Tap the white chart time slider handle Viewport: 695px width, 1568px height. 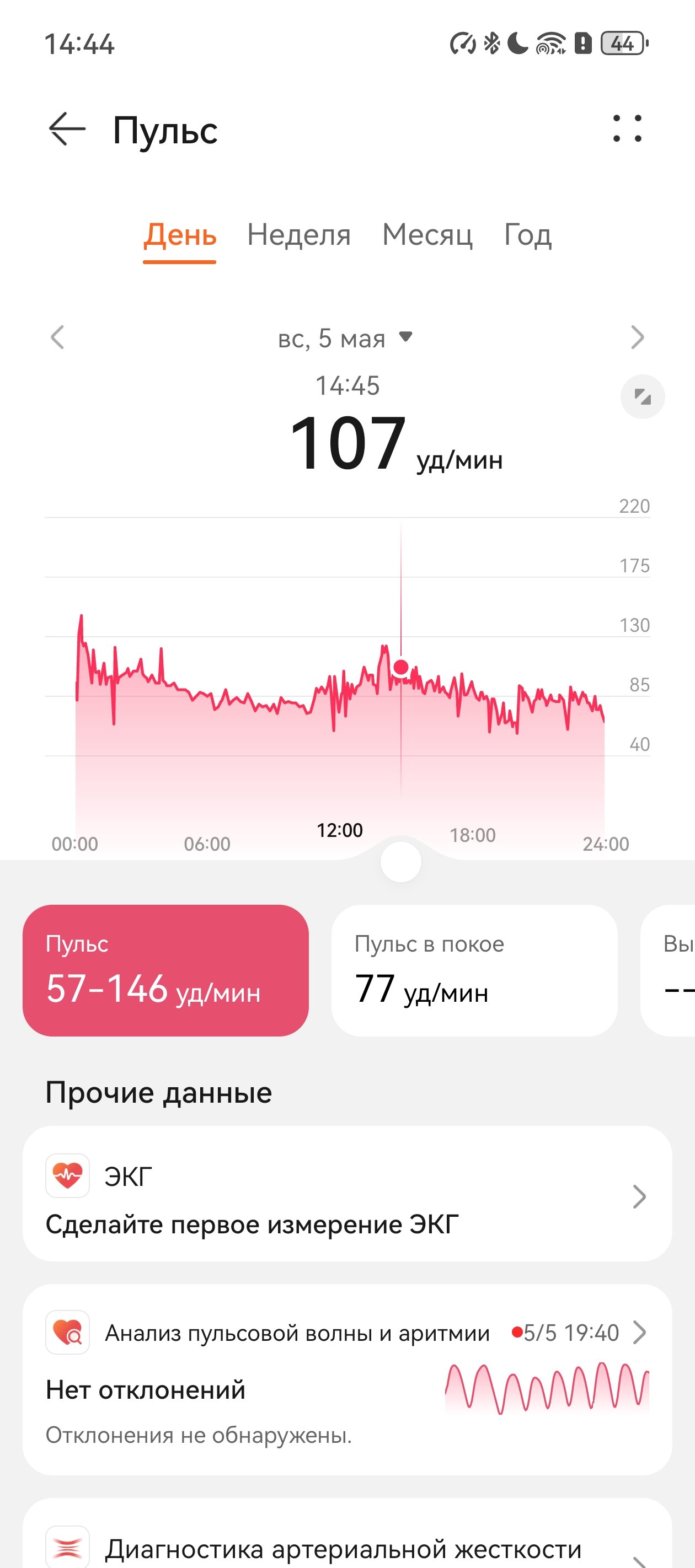click(401, 862)
